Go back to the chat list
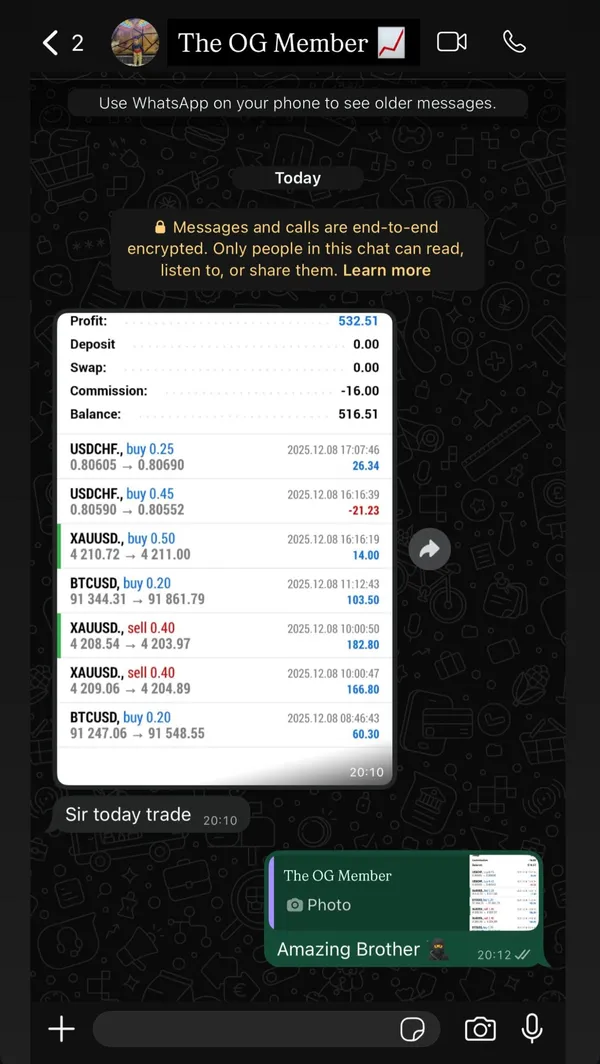Image resolution: width=600 pixels, height=1064 pixels. [x=52, y=43]
